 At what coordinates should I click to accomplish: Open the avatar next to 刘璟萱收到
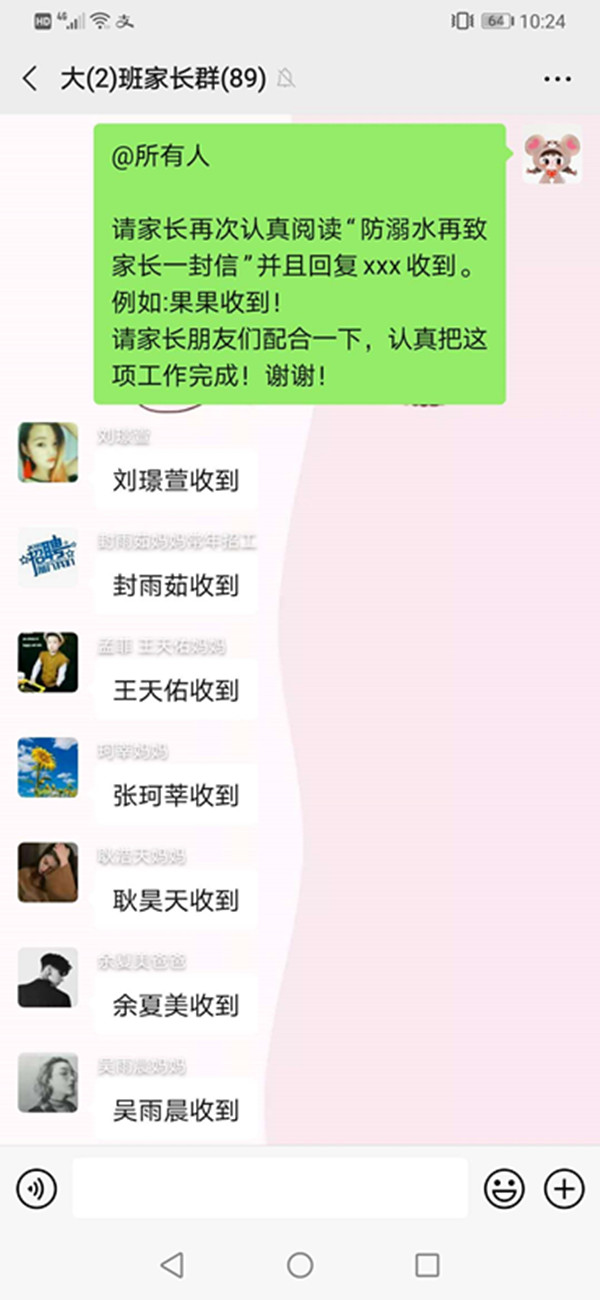48,452
